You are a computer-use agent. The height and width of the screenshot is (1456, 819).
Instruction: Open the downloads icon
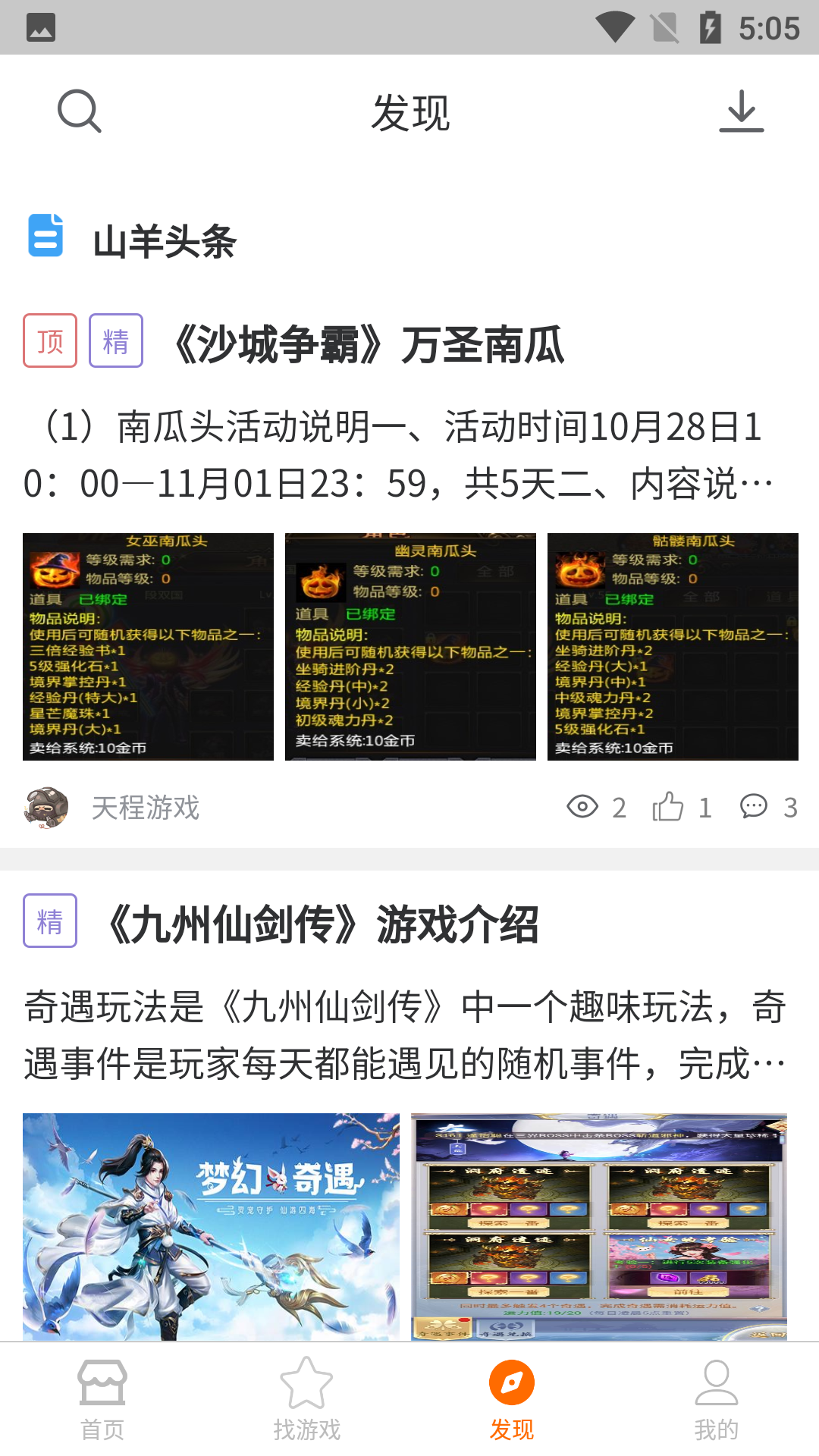(x=741, y=111)
